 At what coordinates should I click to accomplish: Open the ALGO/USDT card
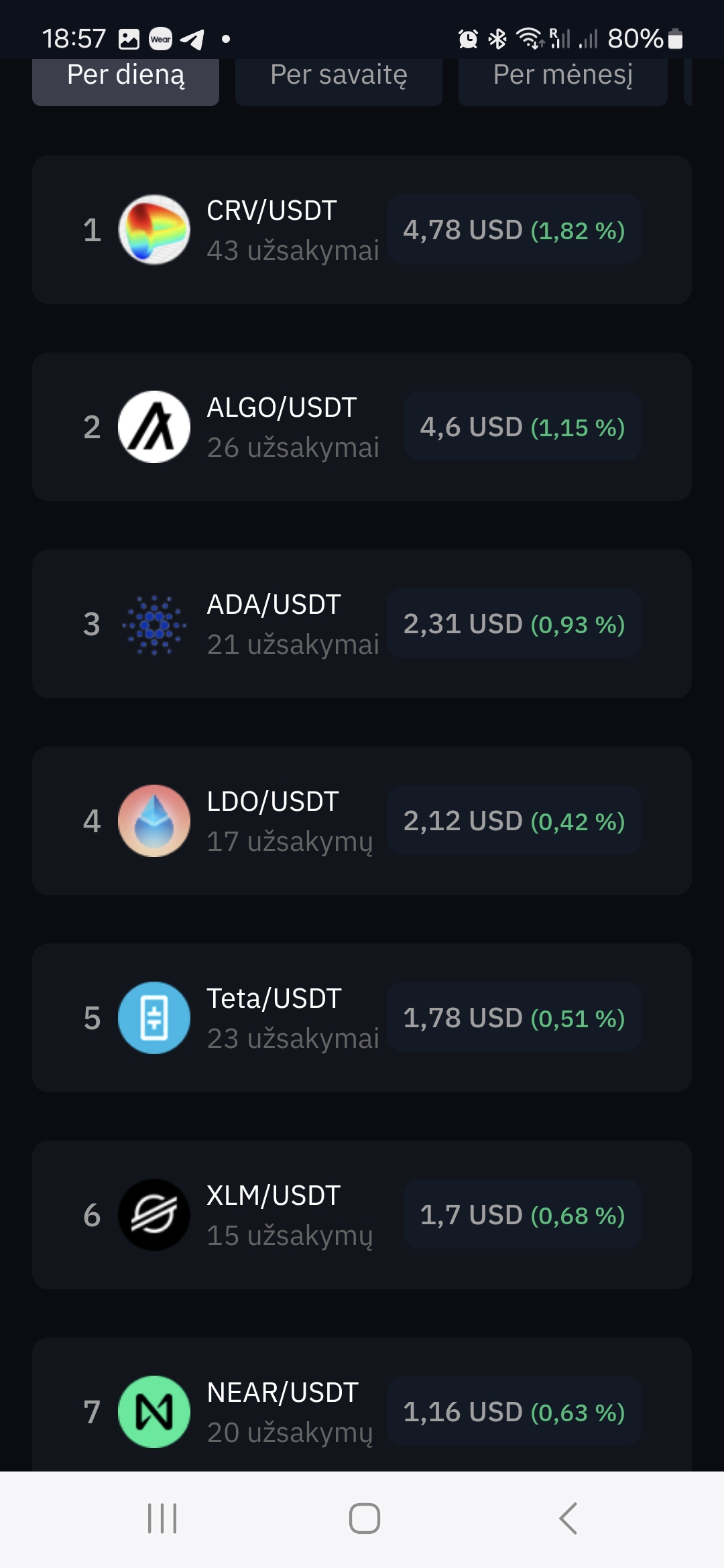[x=362, y=427]
